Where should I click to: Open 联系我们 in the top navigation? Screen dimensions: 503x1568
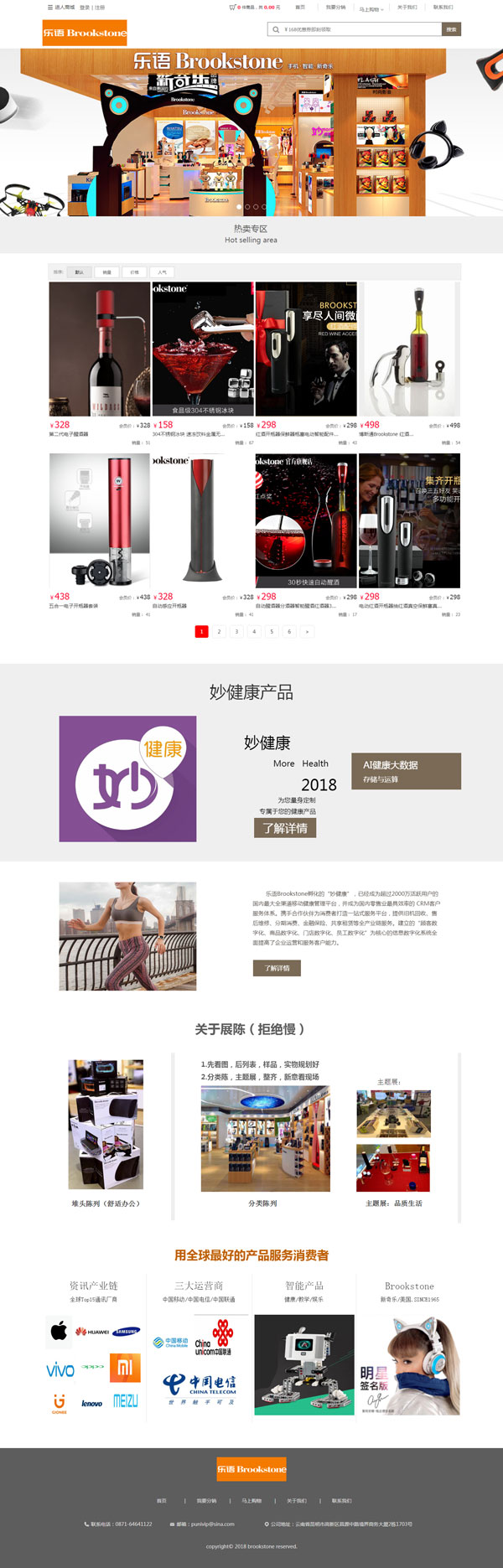[x=443, y=8]
